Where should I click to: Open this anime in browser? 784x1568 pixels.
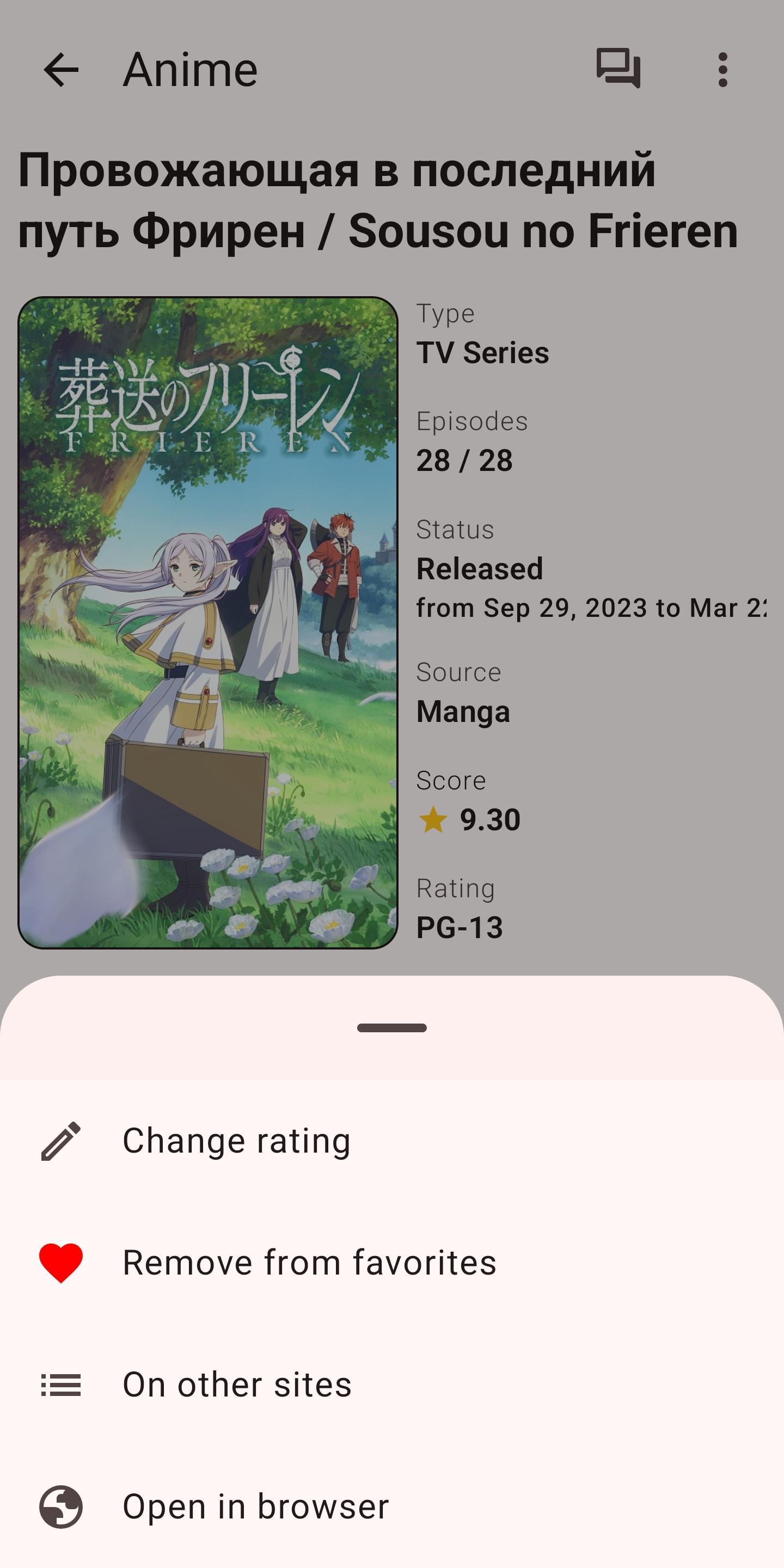(256, 1507)
